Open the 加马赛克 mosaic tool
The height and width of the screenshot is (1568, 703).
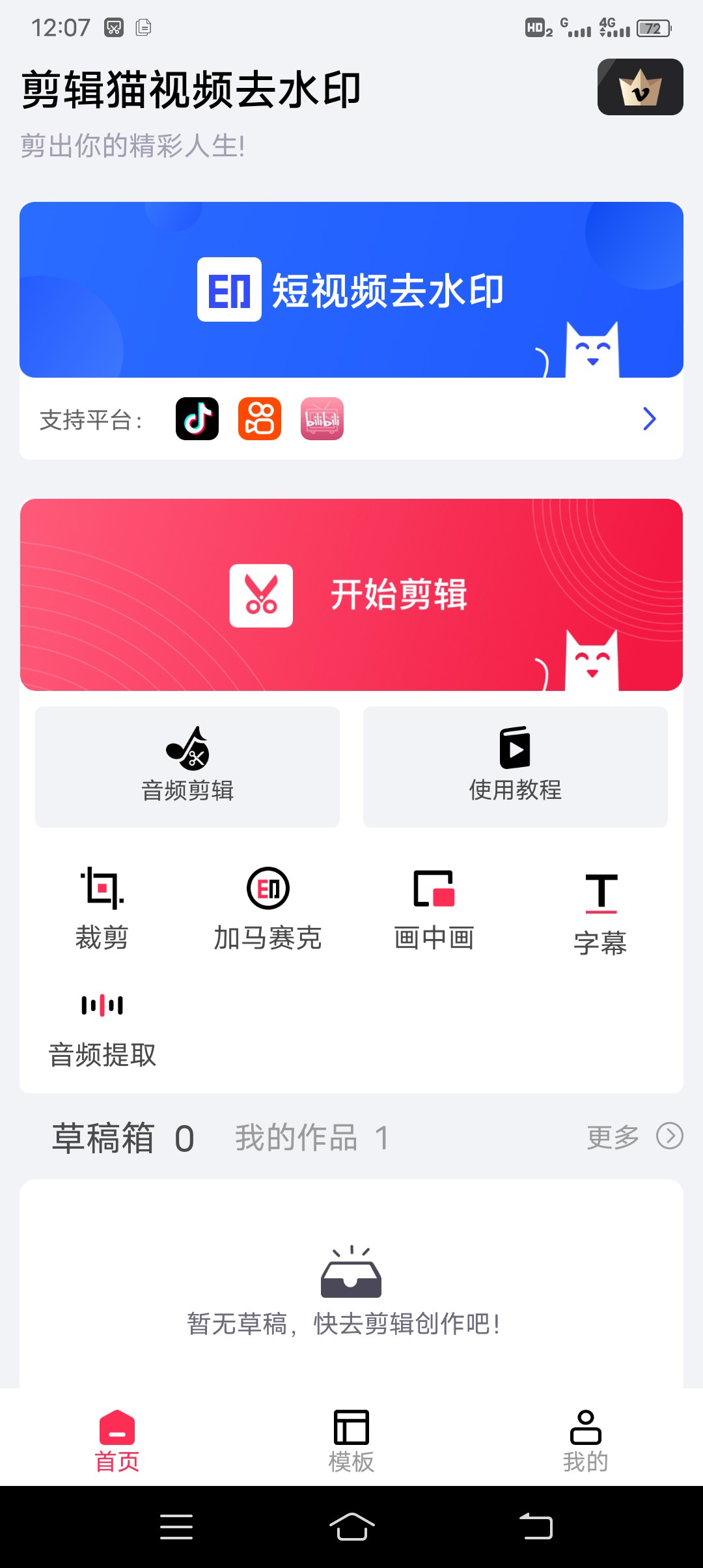click(268, 889)
